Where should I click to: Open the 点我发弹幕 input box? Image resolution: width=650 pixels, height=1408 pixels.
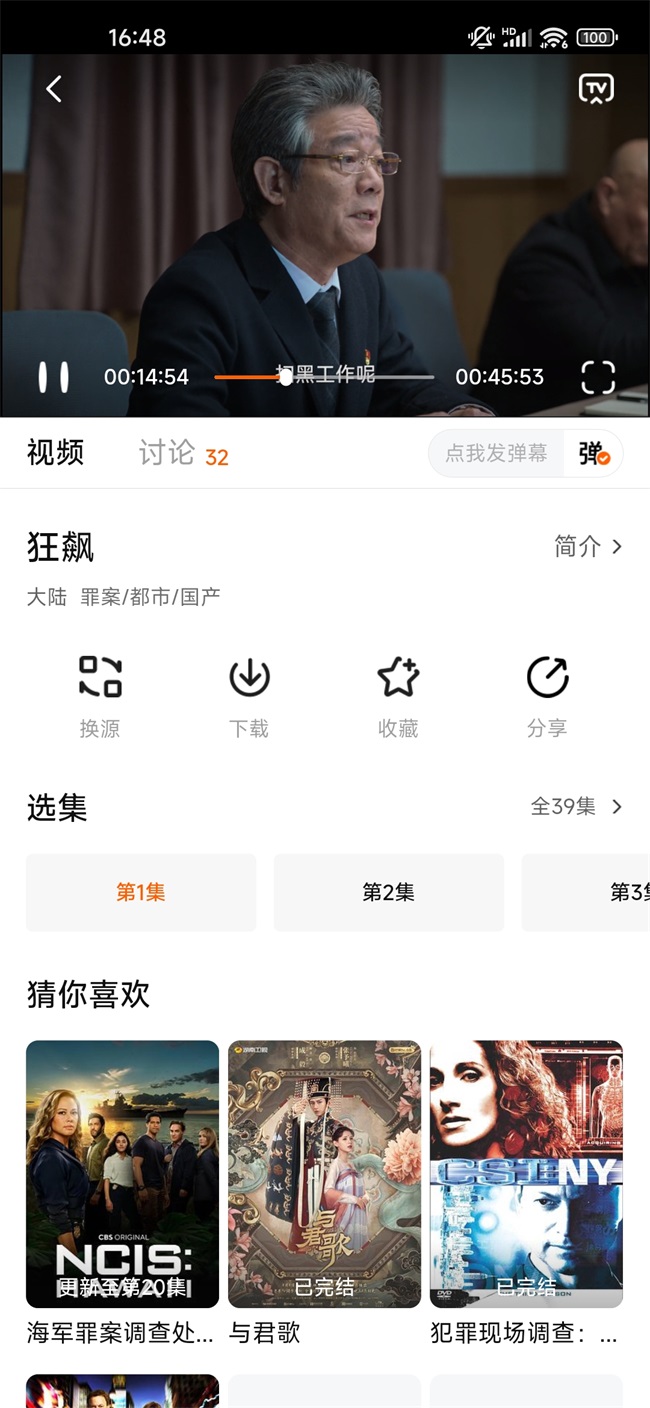tap(496, 453)
